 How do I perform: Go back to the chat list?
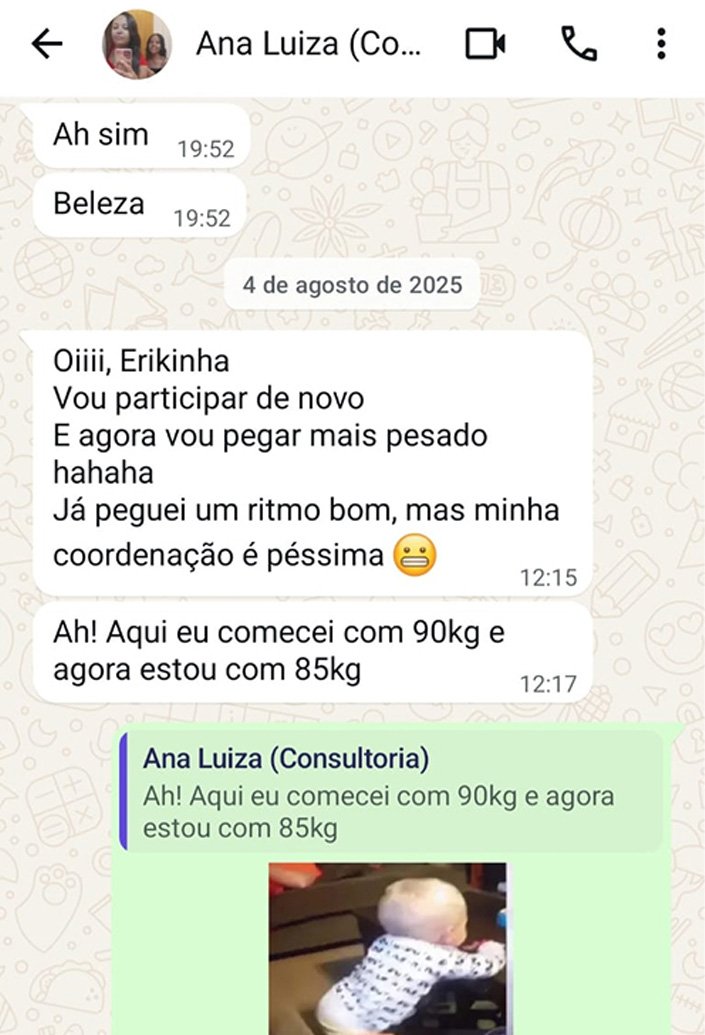[x=47, y=44]
